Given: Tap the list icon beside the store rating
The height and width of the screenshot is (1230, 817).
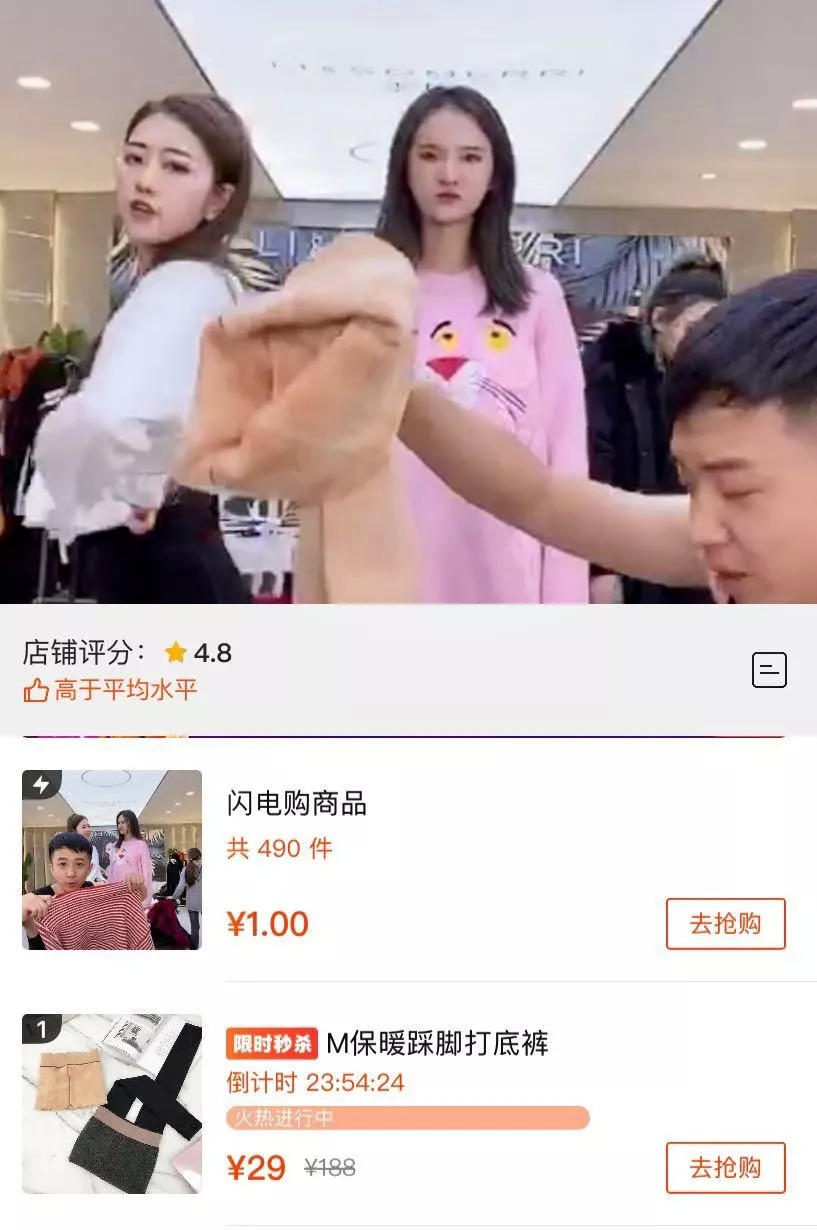Looking at the screenshot, I should click(x=769, y=670).
